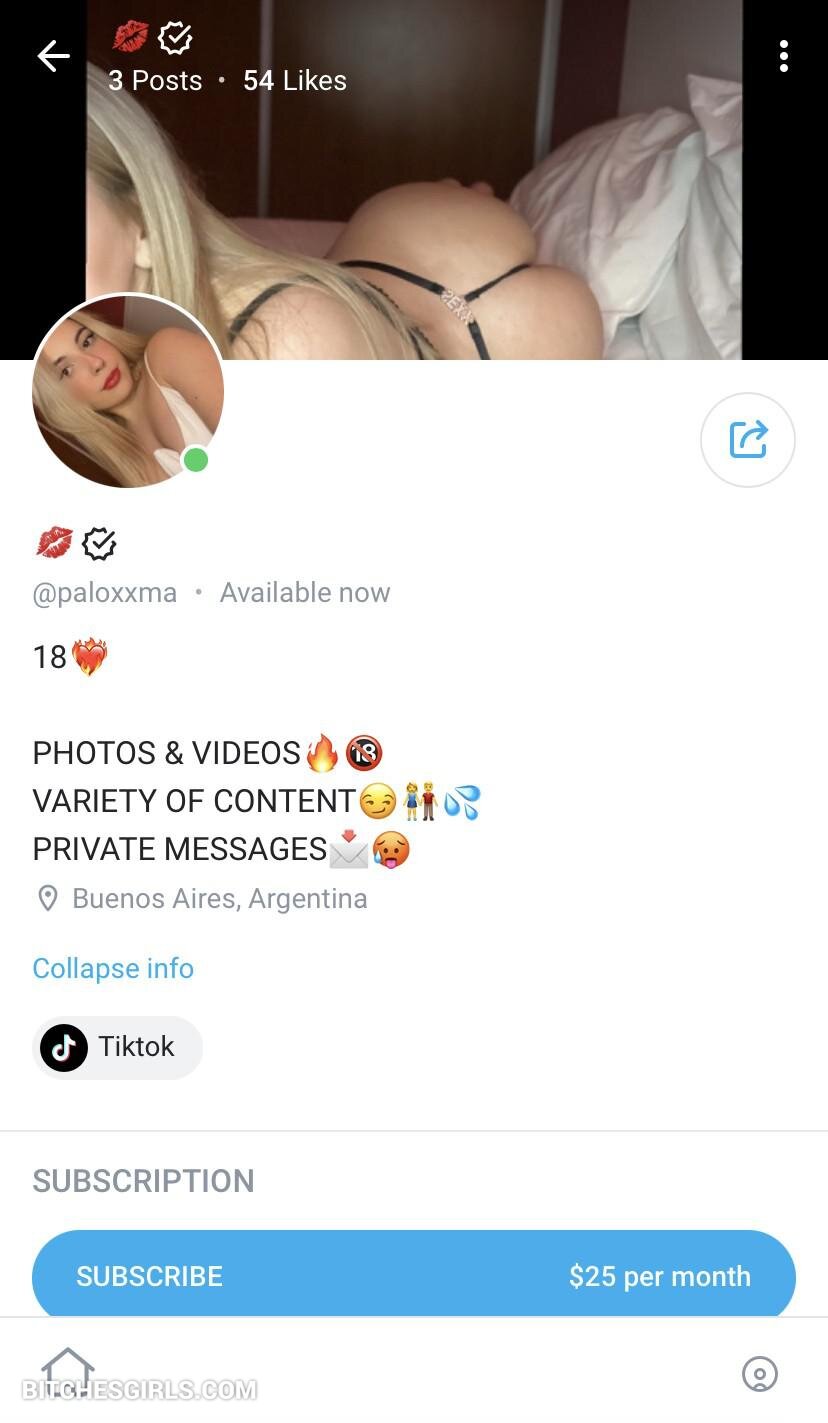Open the account profile tab
The height and width of the screenshot is (1423, 828).
pyautogui.click(x=759, y=1374)
